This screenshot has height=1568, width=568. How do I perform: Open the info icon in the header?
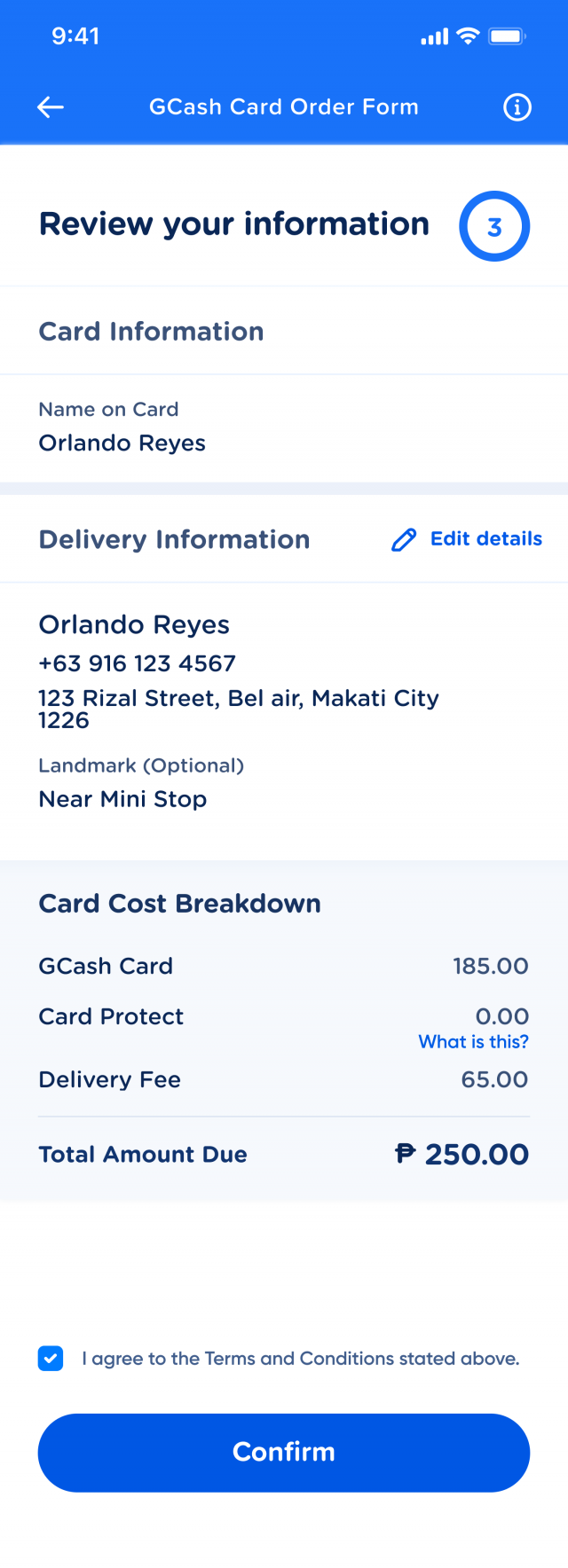[517, 107]
